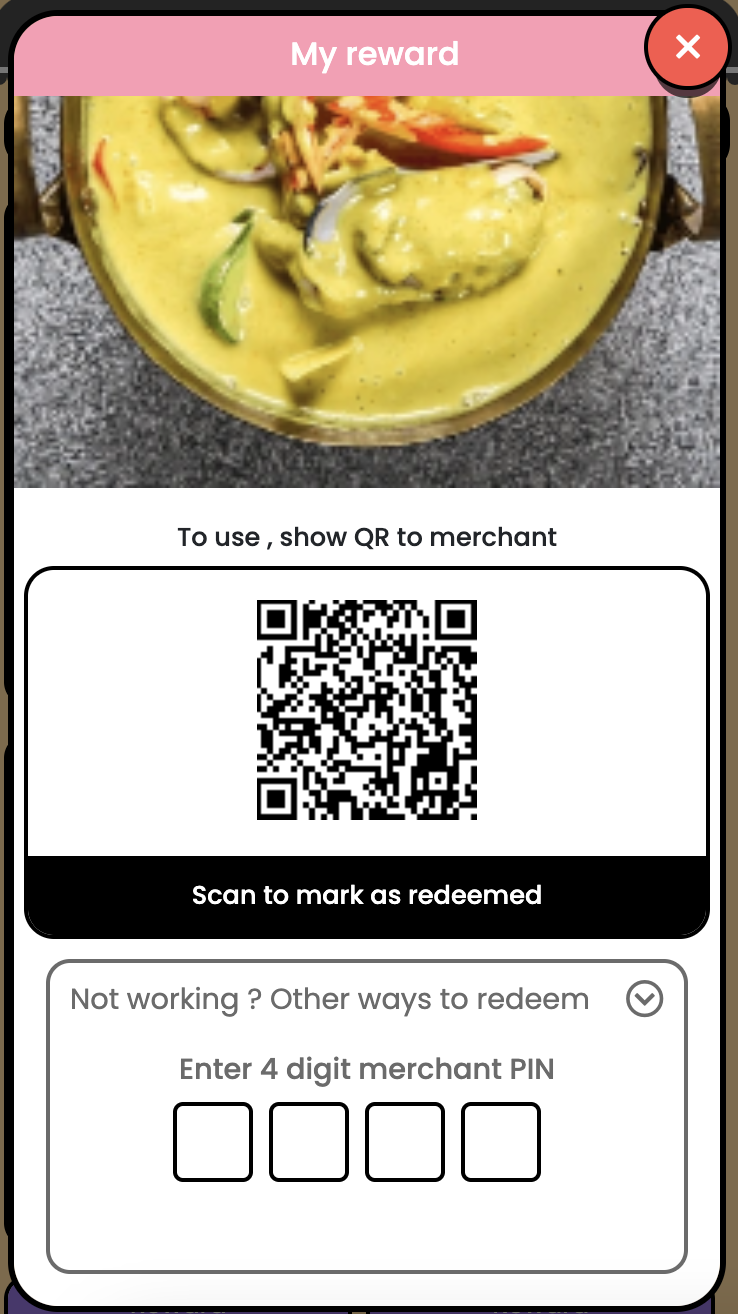Select the fourth merchant PIN digit box
The width and height of the screenshot is (738, 1314).
[x=501, y=1142]
